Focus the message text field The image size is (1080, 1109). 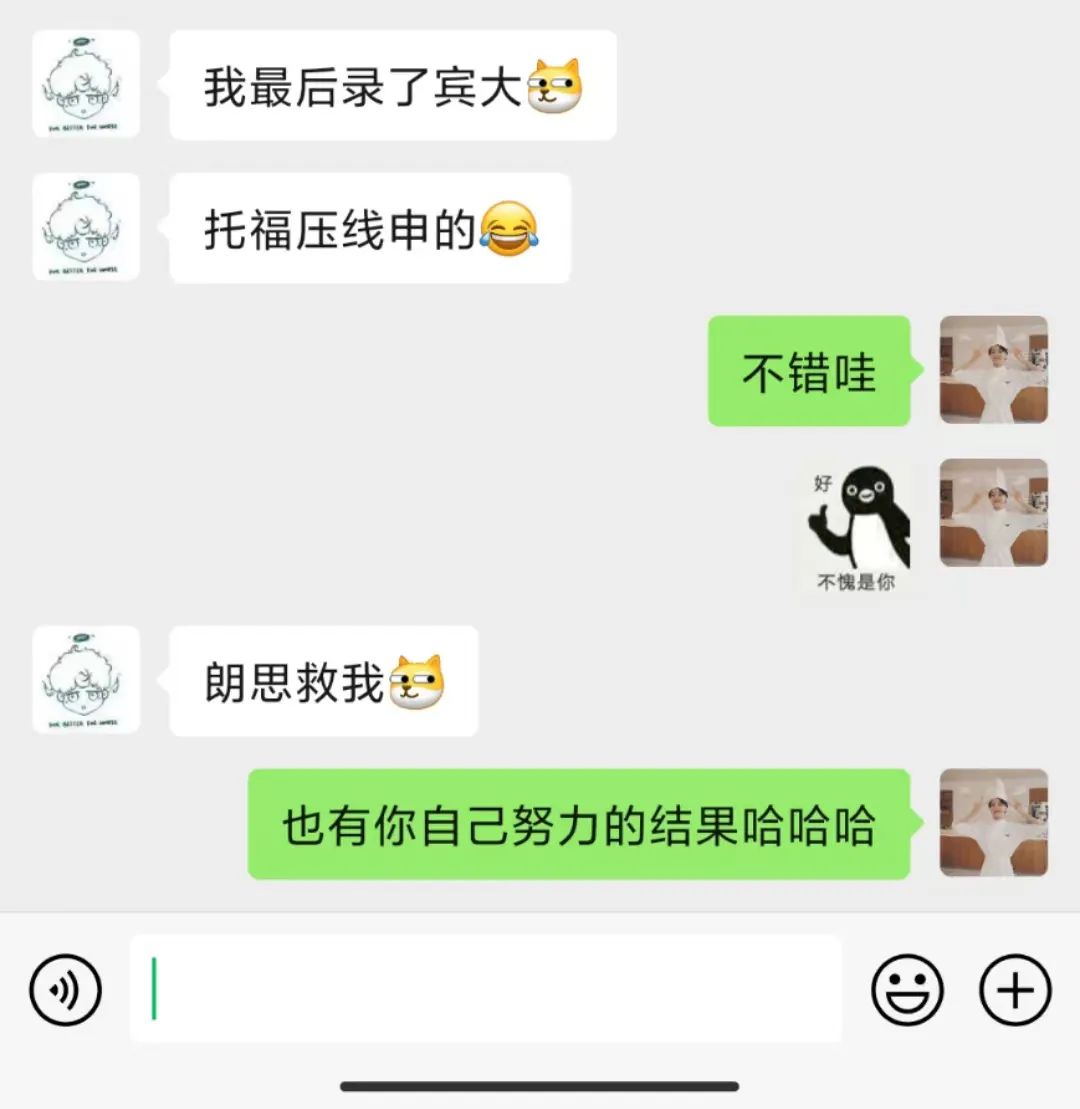tap(486, 989)
